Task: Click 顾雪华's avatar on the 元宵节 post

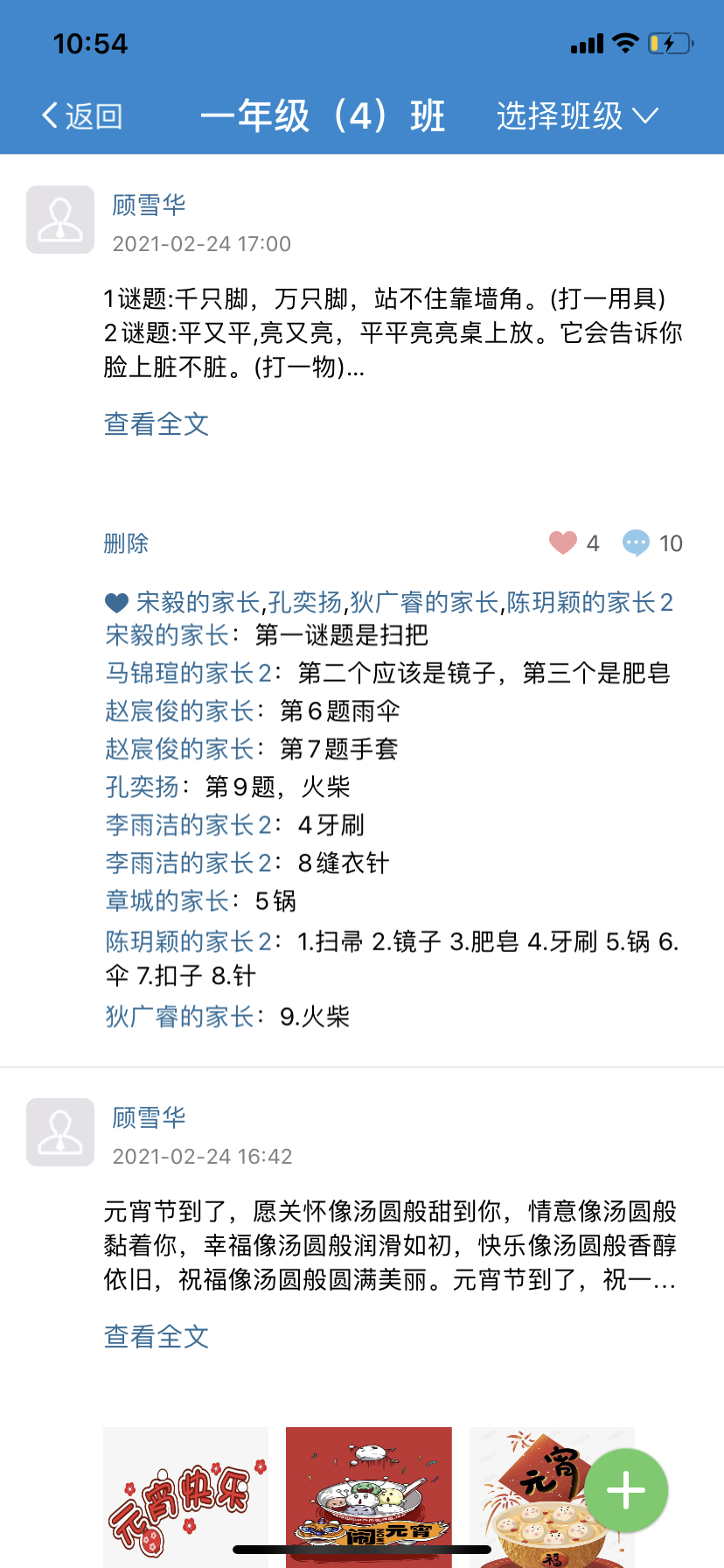Action: (x=59, y=1131)
